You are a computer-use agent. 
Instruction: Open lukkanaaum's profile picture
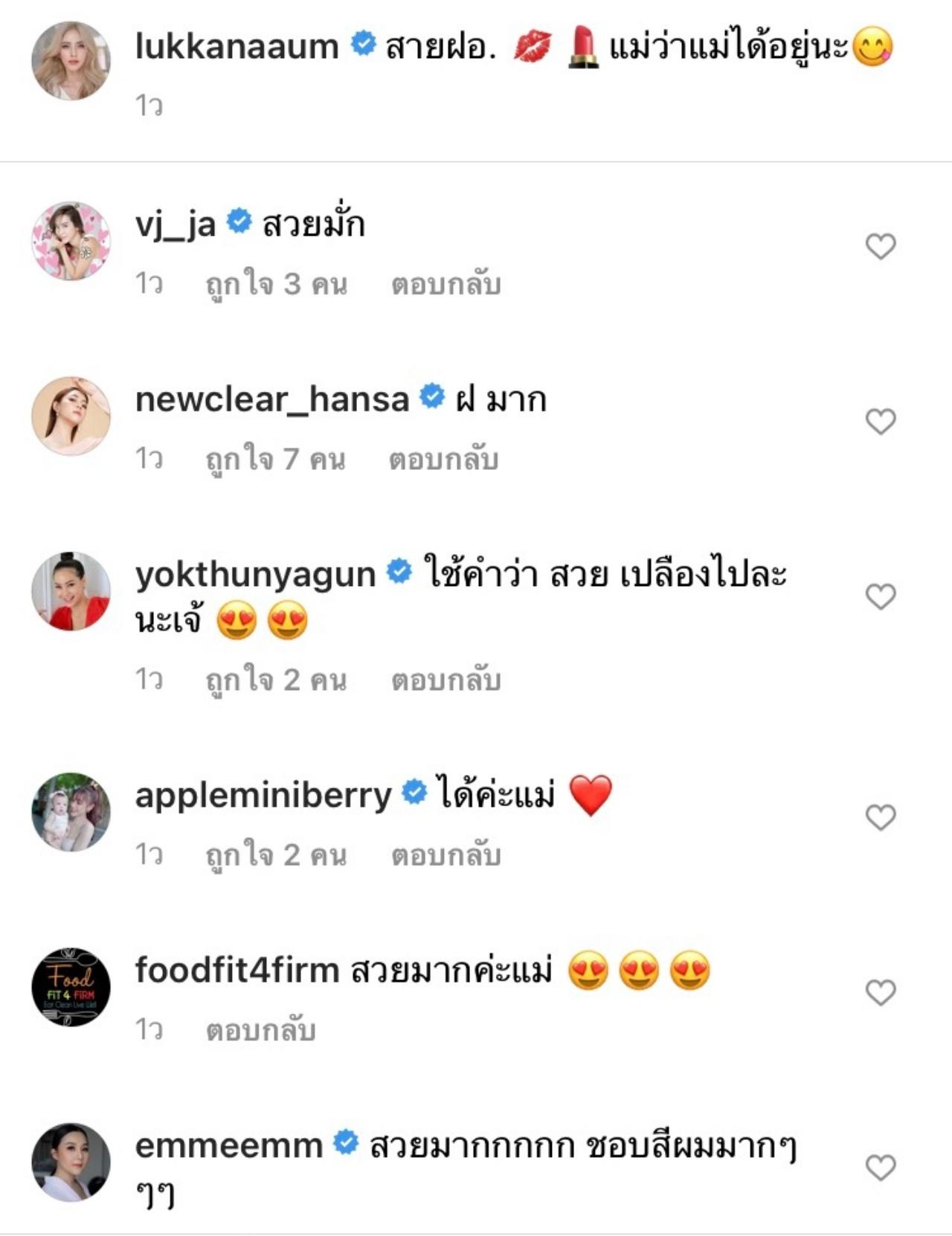(x=71, y=60)
